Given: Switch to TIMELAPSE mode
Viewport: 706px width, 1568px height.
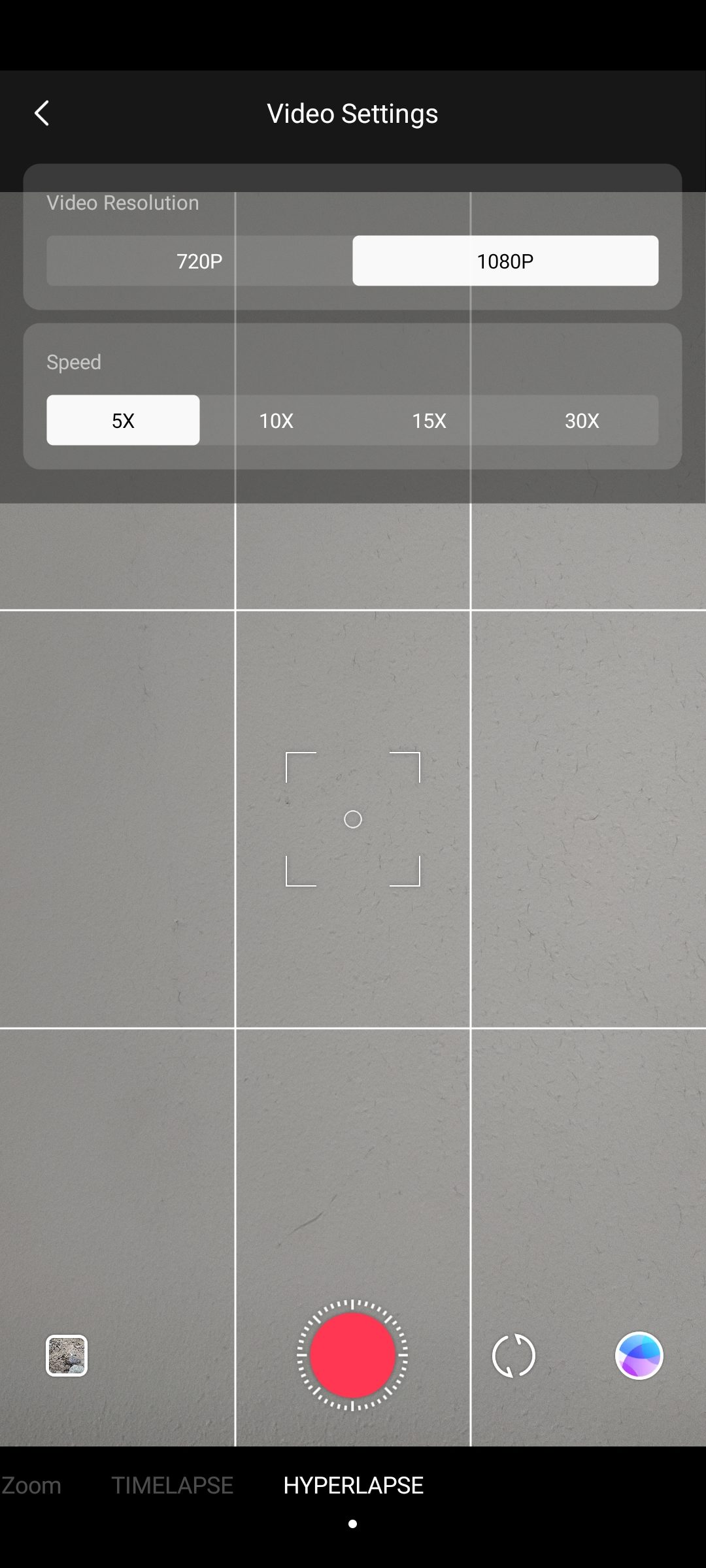Looking at the screenshot, I should [172, 1485].
